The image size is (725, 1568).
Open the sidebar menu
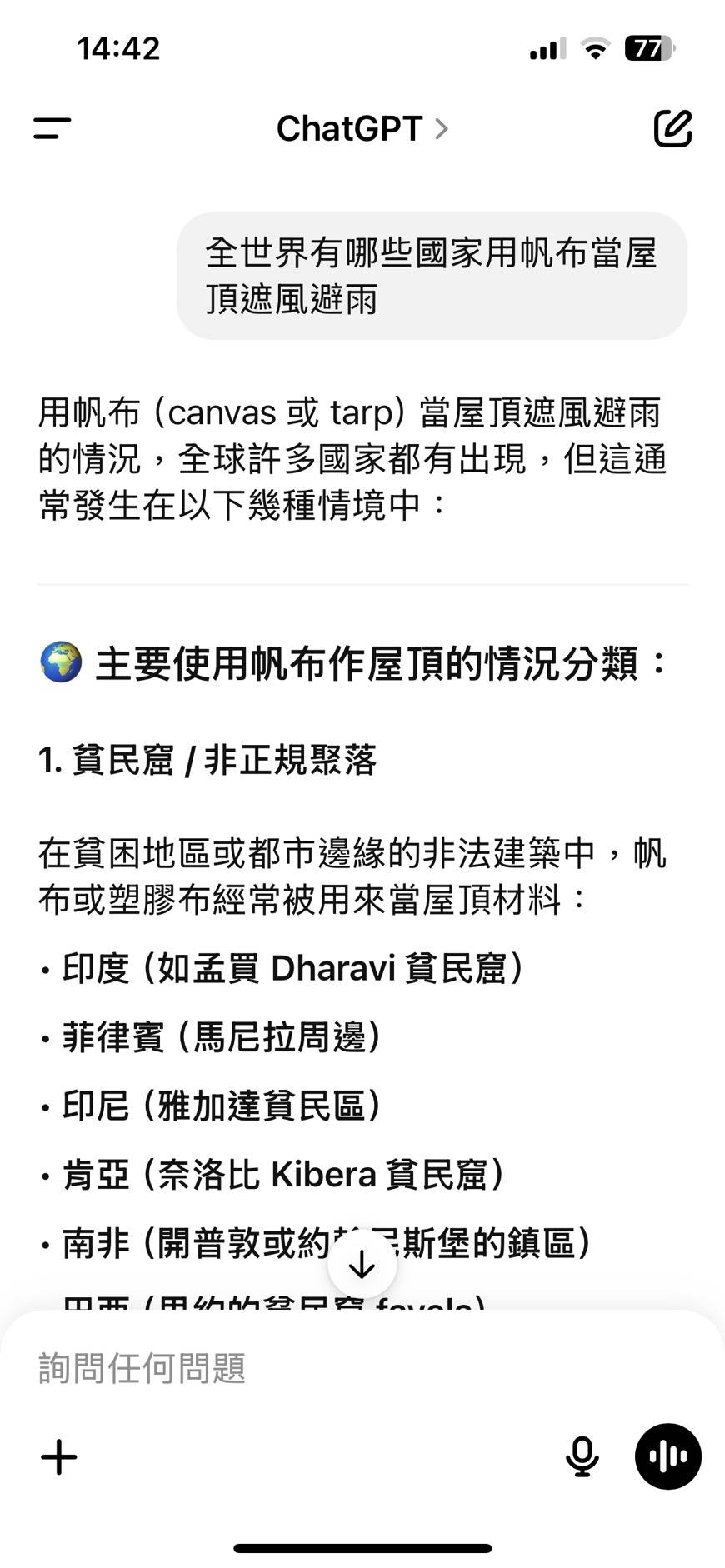point(52,128)
